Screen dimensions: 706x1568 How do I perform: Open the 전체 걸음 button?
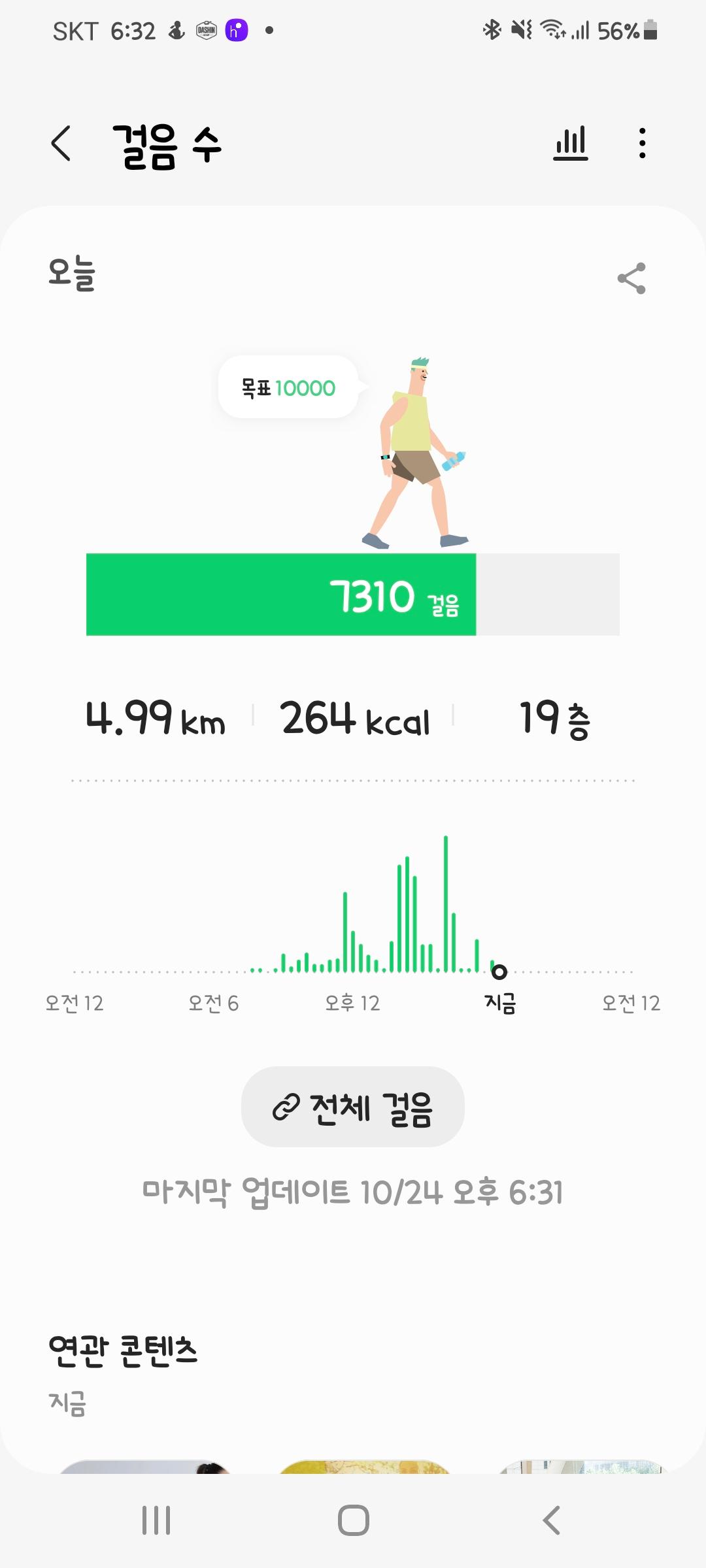point(353,1107)
